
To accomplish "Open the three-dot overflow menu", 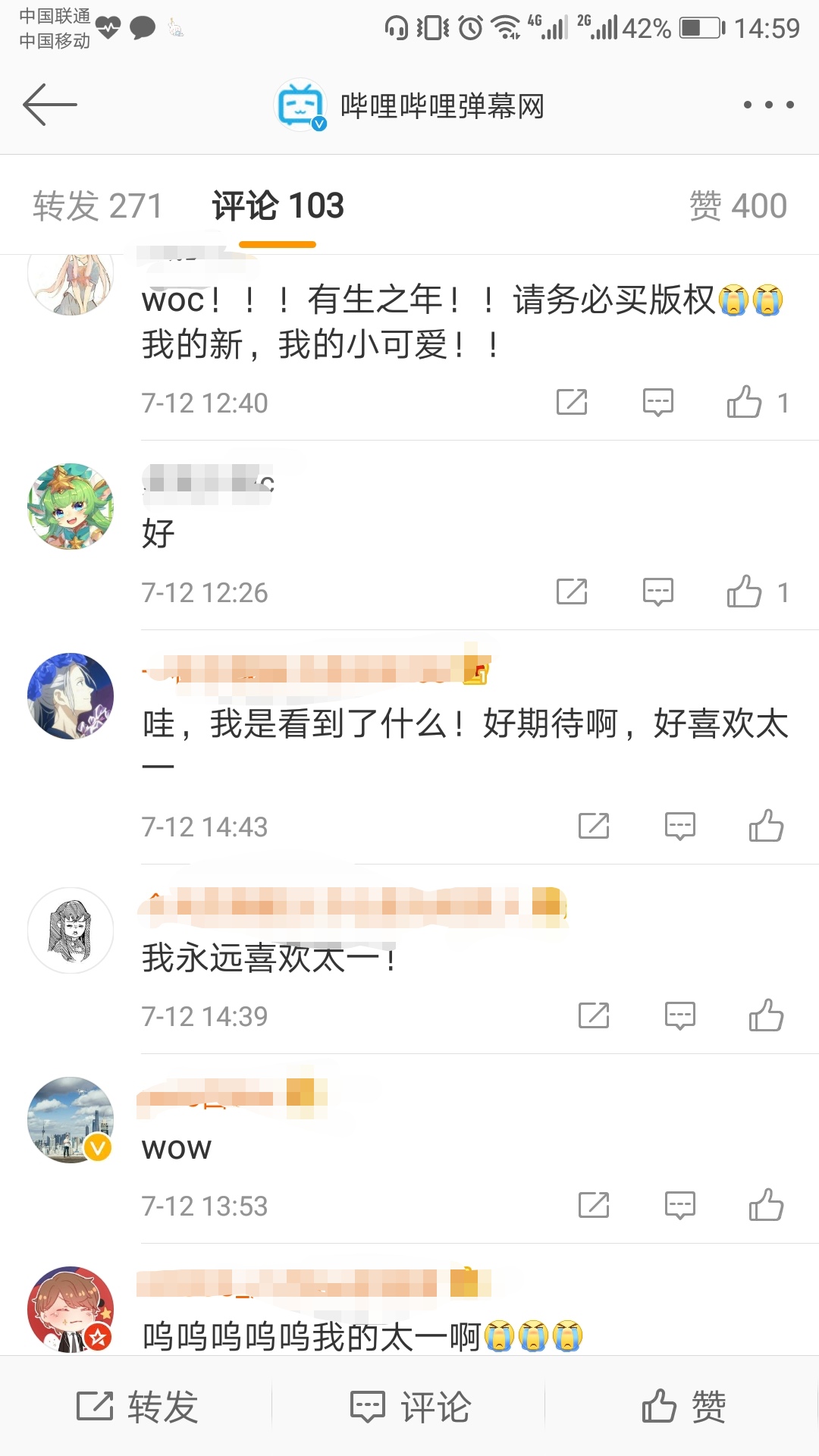I will (x=768, y=105).
